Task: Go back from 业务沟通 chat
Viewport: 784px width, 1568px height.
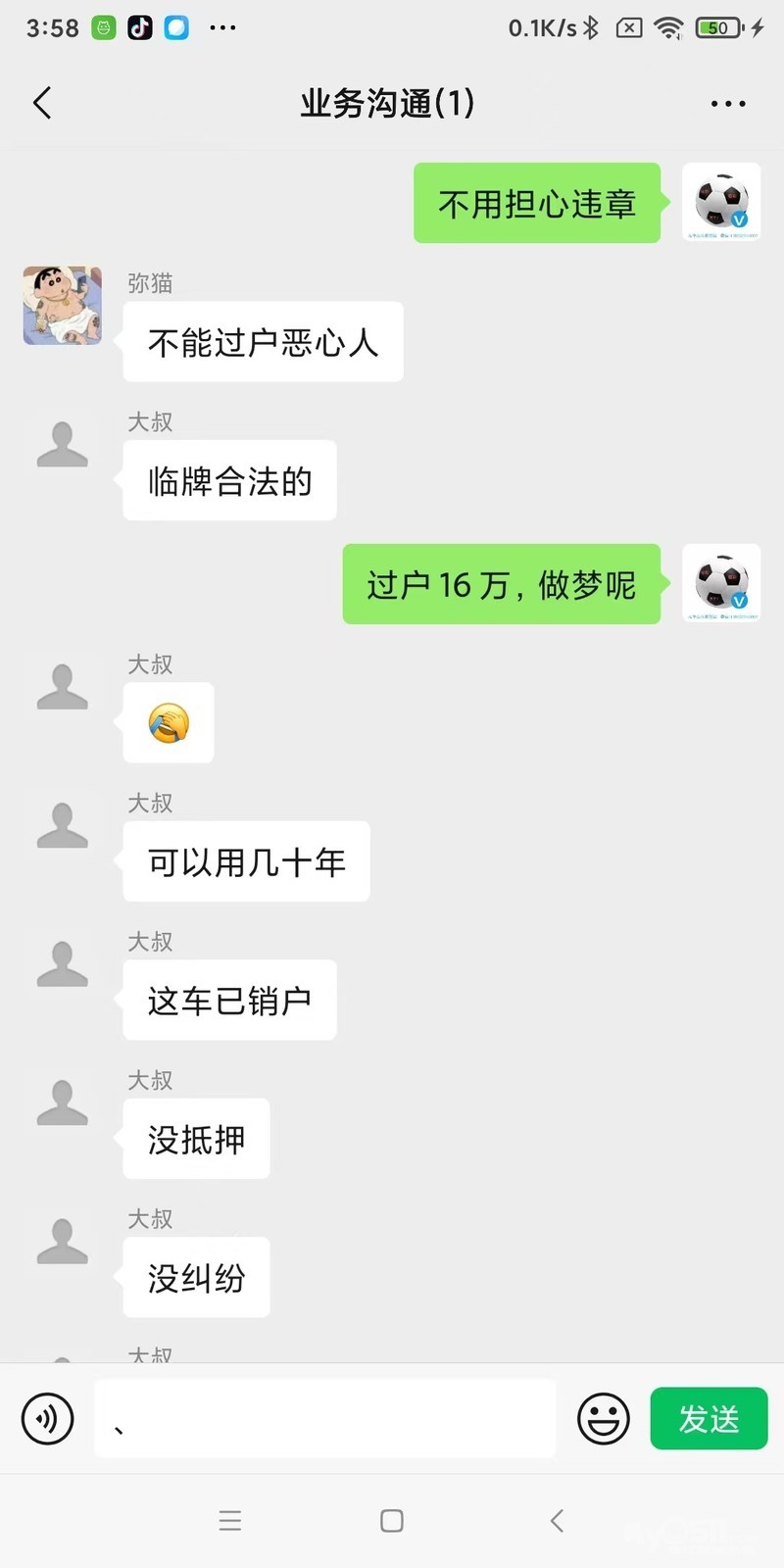Action: [x=42, y=103]
